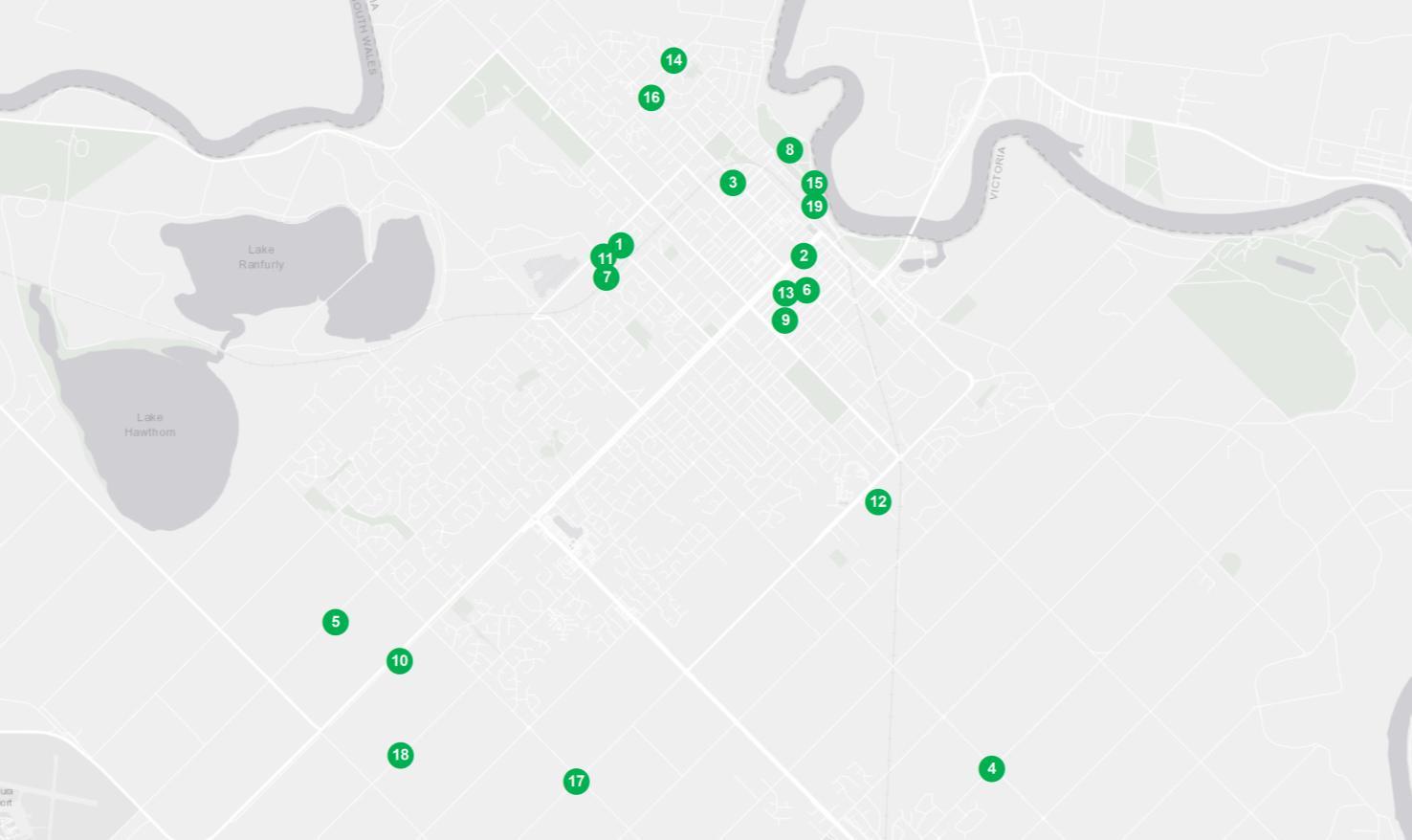The height and width of the screenshot is (840, 1412).
Task: Tap map pin numbered 15
Action: coord(814,183)
